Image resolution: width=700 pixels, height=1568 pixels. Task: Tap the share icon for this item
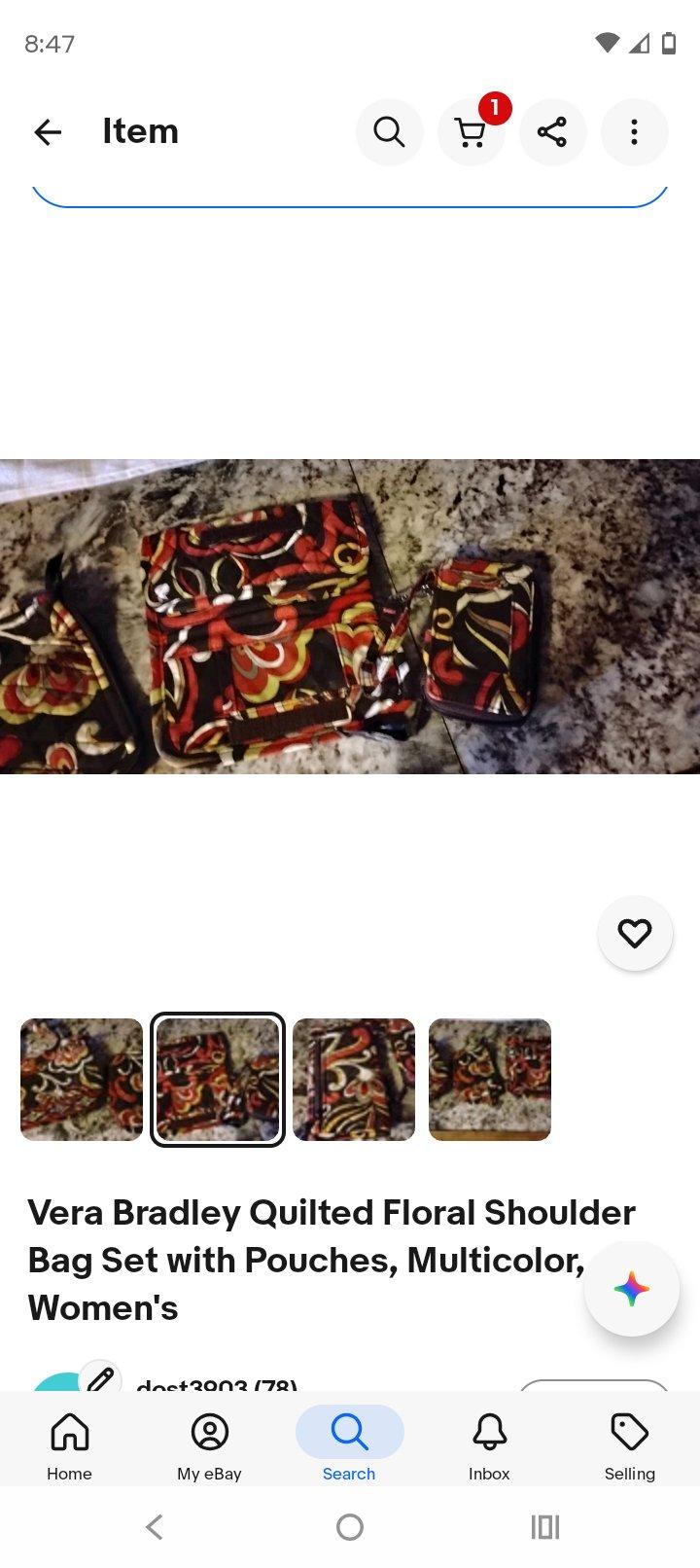click(x=553, y=131)
